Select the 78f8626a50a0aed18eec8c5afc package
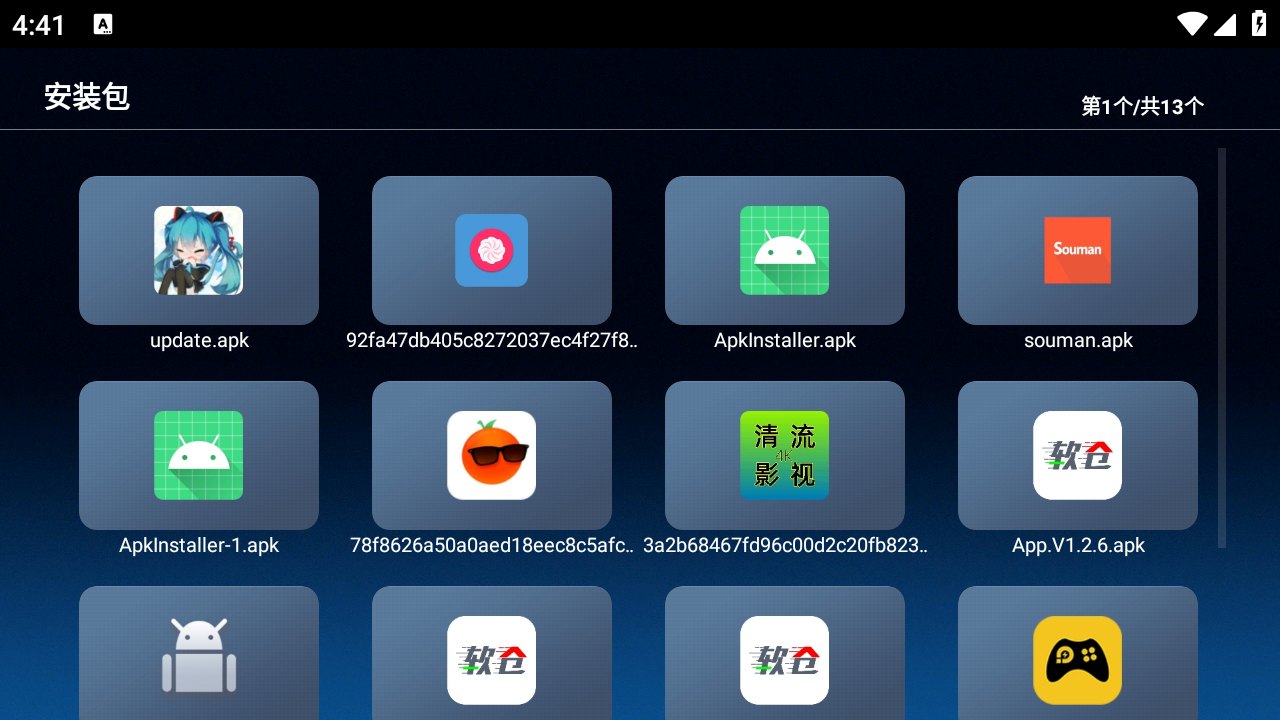The image size is (1280, 720). point(491,456)
